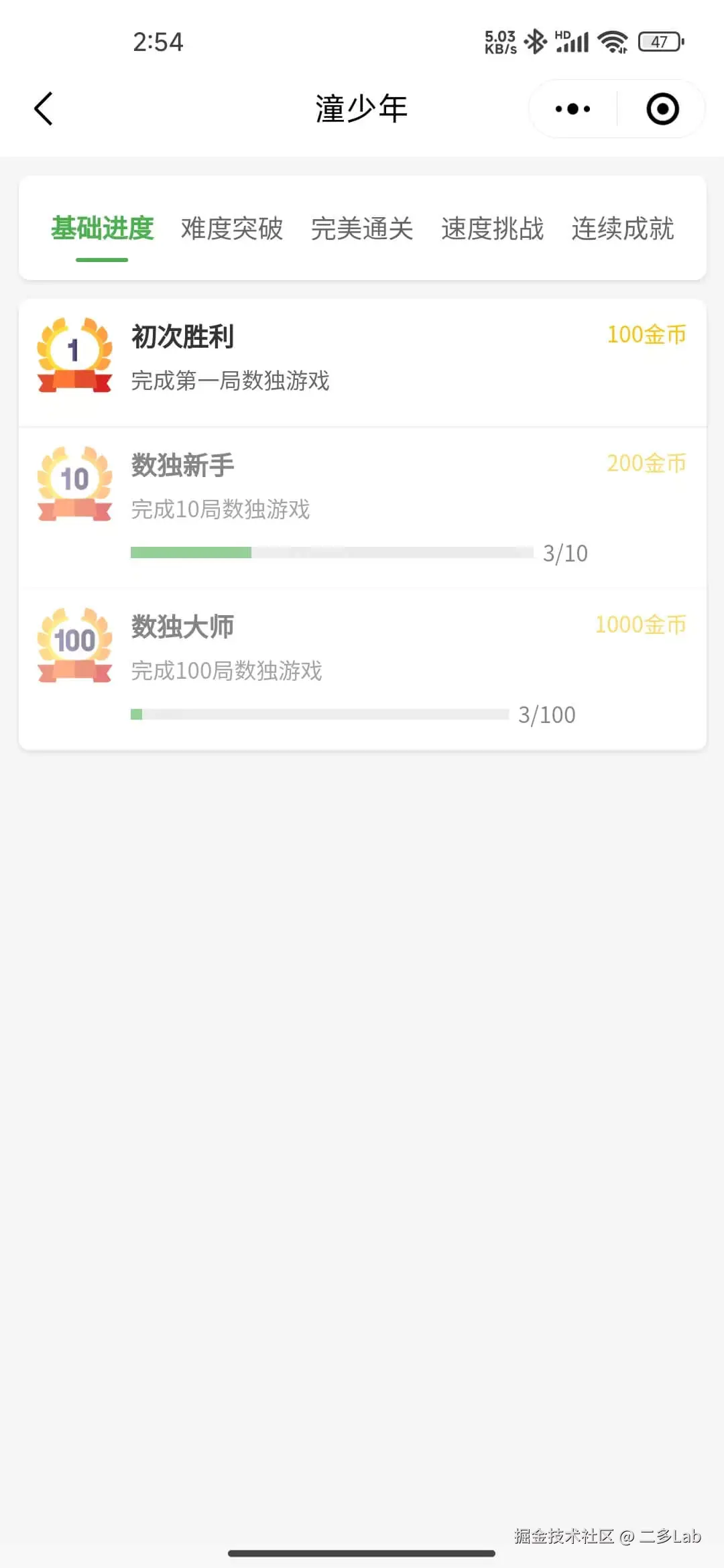This screenshot has height=1568, width=724.
Task: Select the 基础进度 tab
Action: pos(101,228)
